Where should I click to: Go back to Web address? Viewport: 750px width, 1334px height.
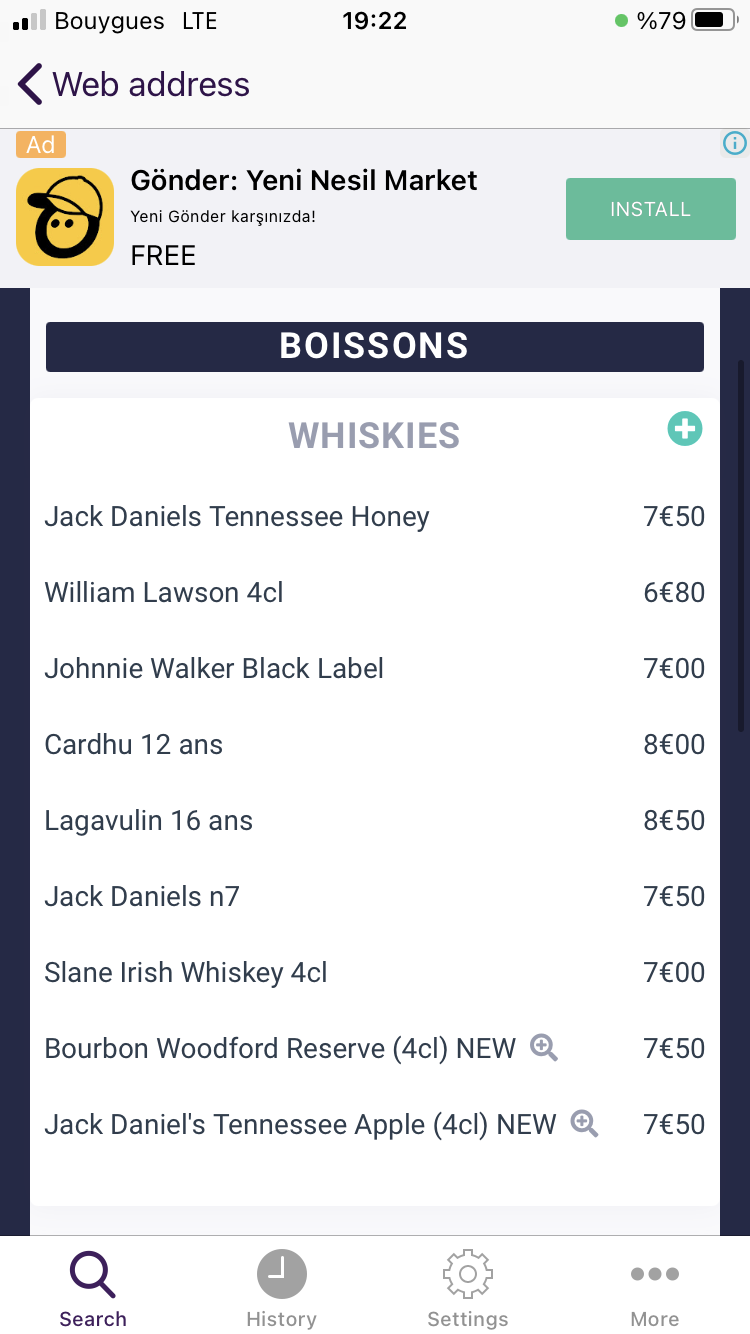coord(133,85)
